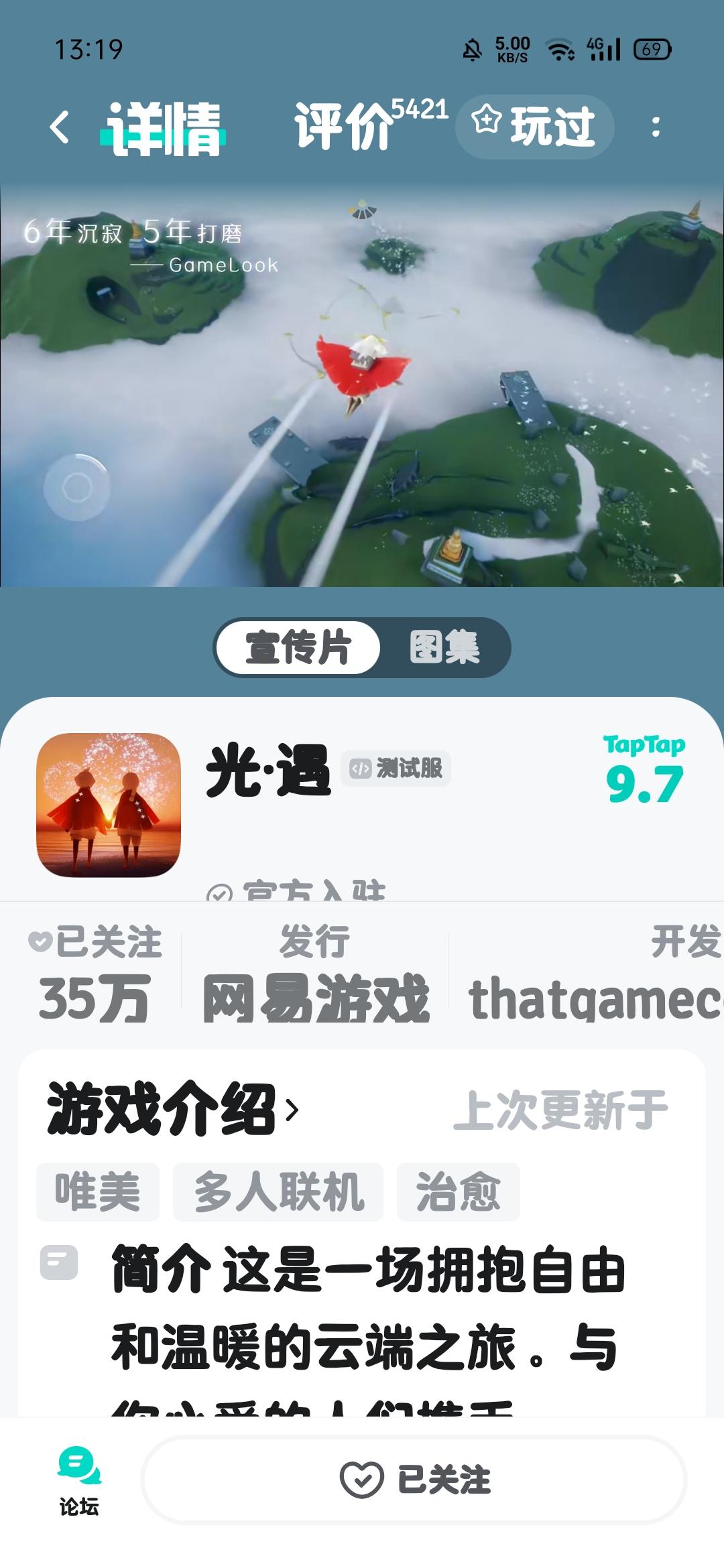724x1568 pixels.
Task: Switch video view to 宣传片
Action: coord(297,647)
